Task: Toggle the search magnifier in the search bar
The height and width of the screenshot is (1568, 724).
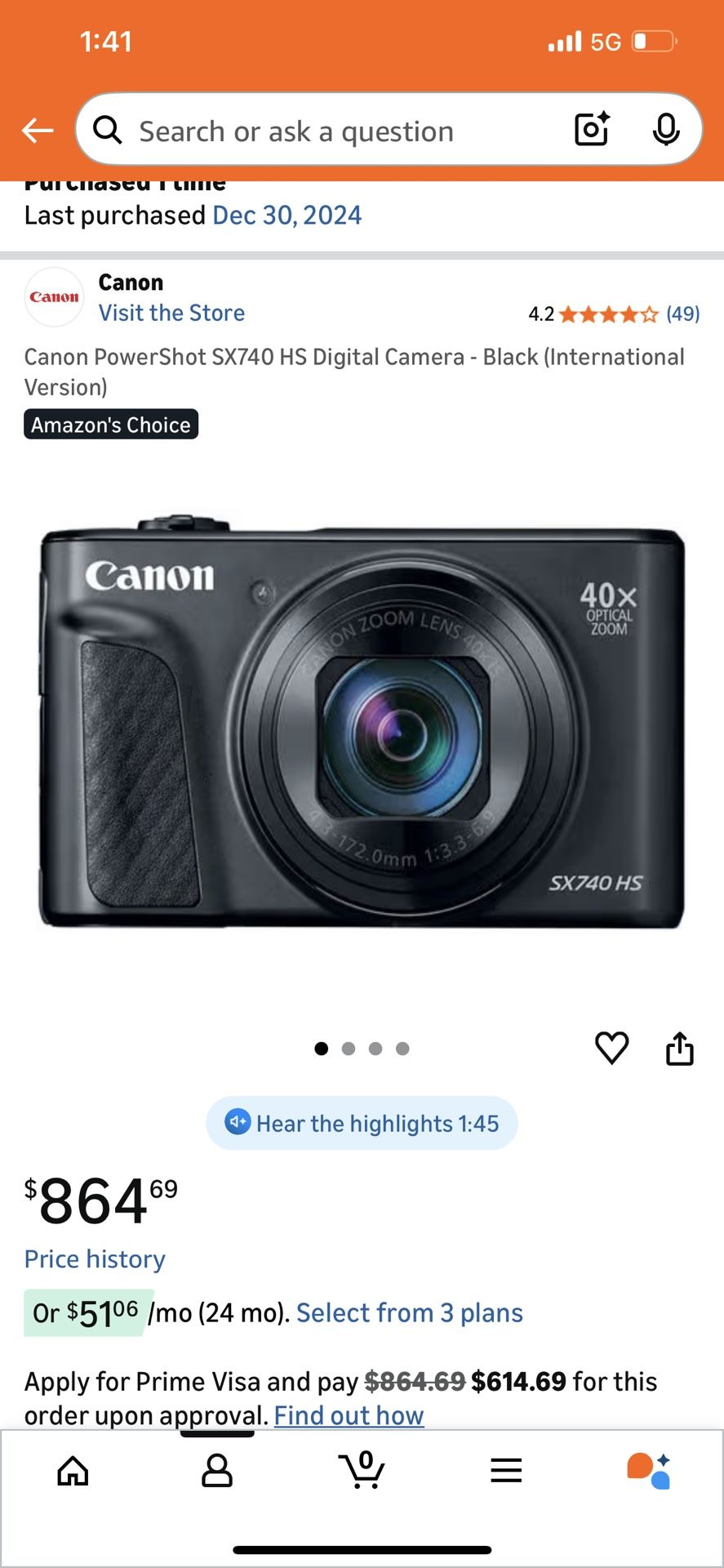Action: pos(108,131)
